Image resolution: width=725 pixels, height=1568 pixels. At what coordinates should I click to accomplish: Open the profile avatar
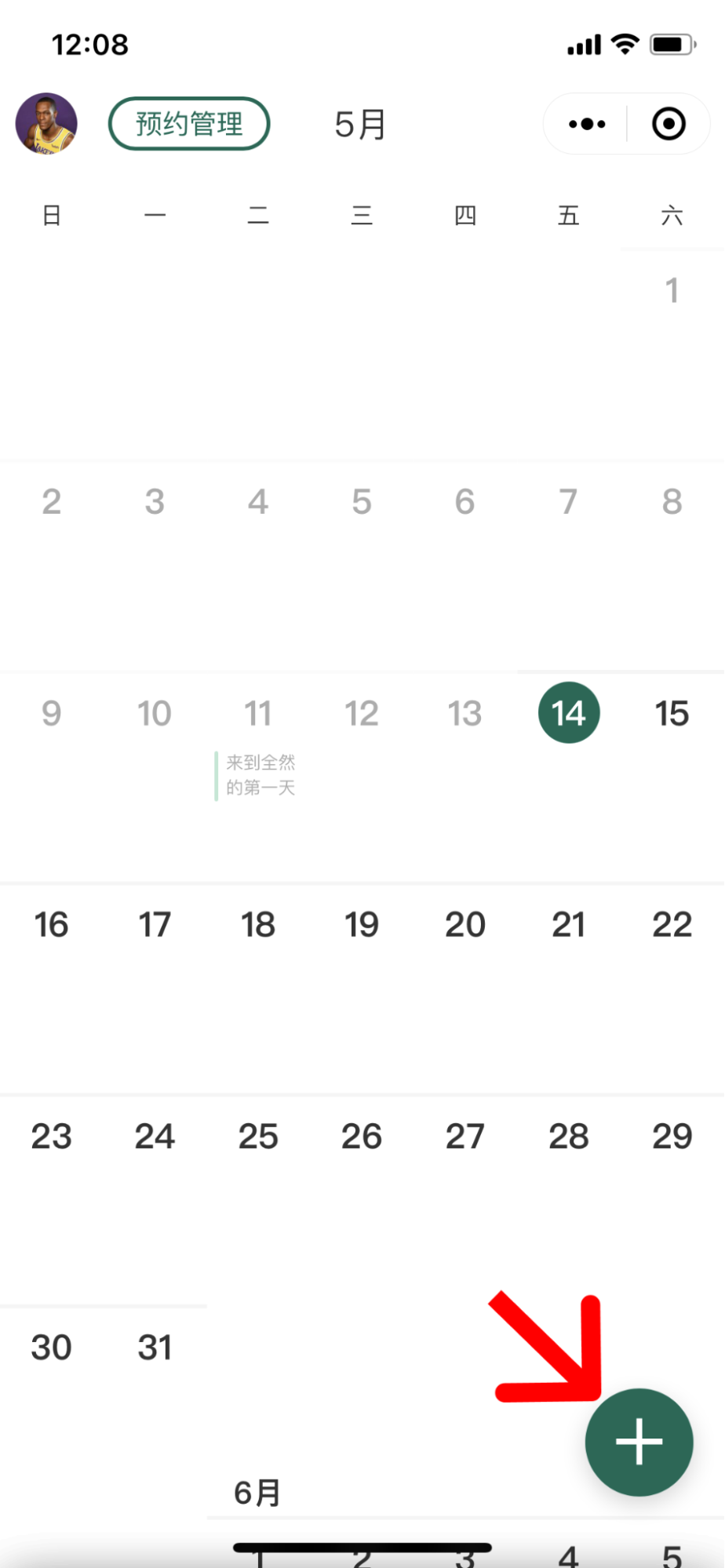pyautogui.click(x=46, y=124)
